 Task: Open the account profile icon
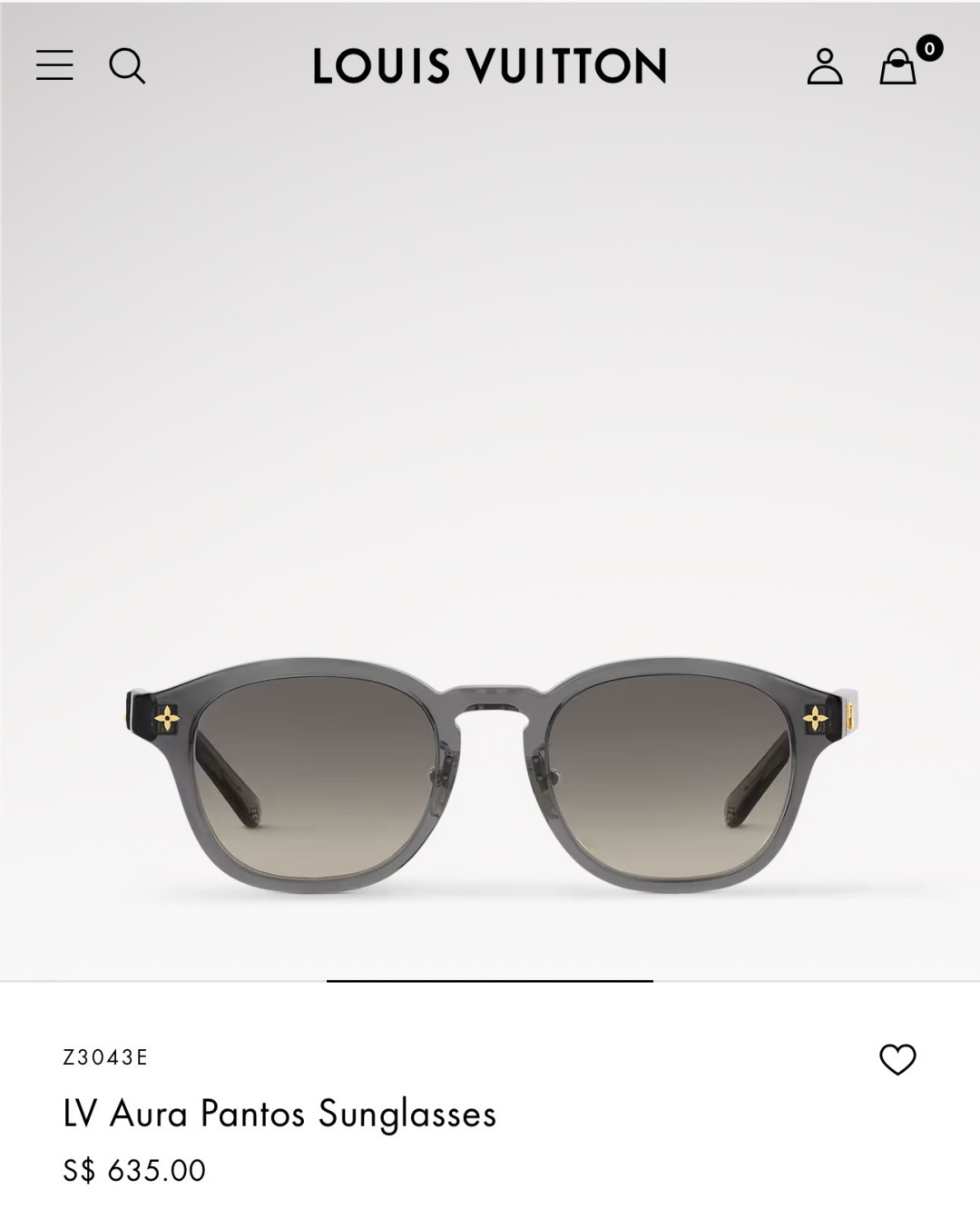(x=824, y=66)
